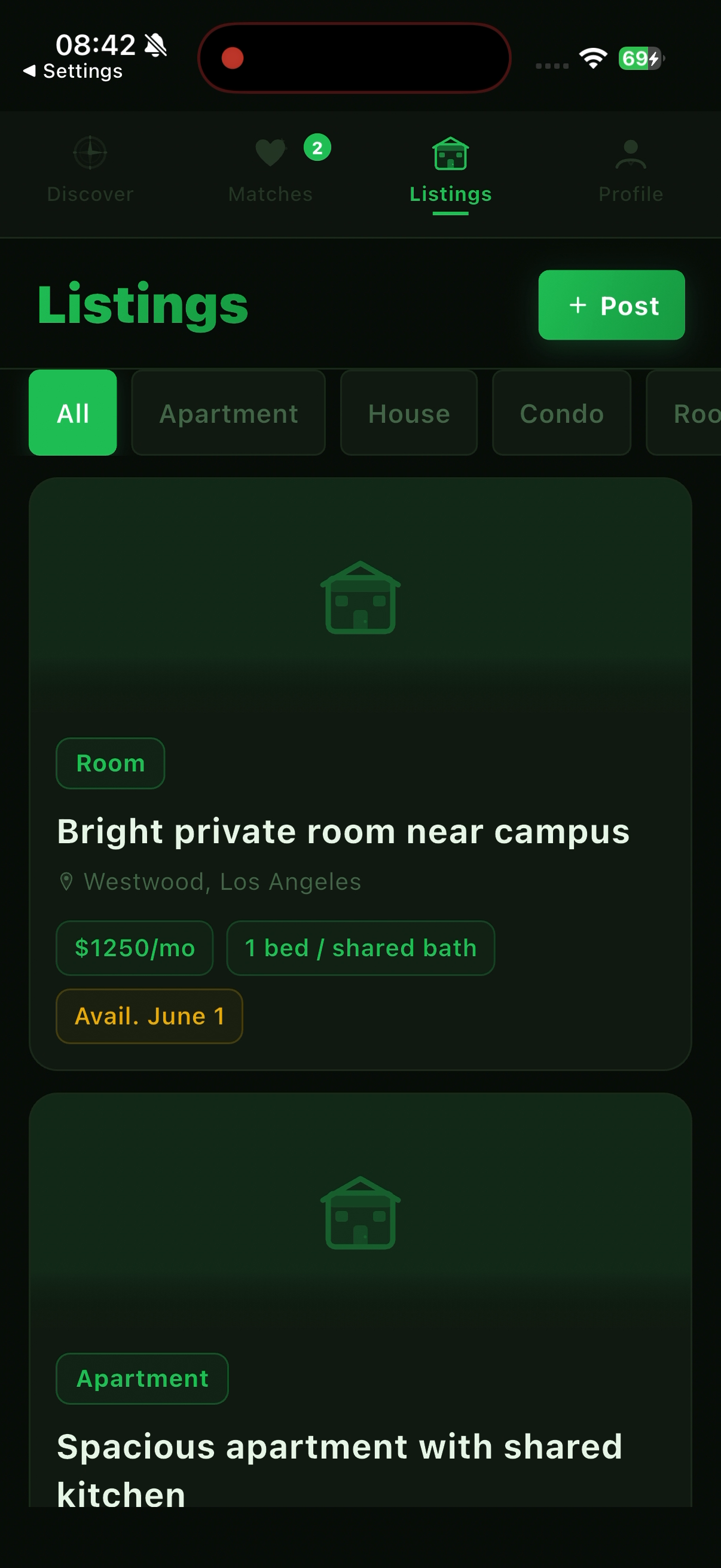Filter listings by House

(x=409, y=413)
